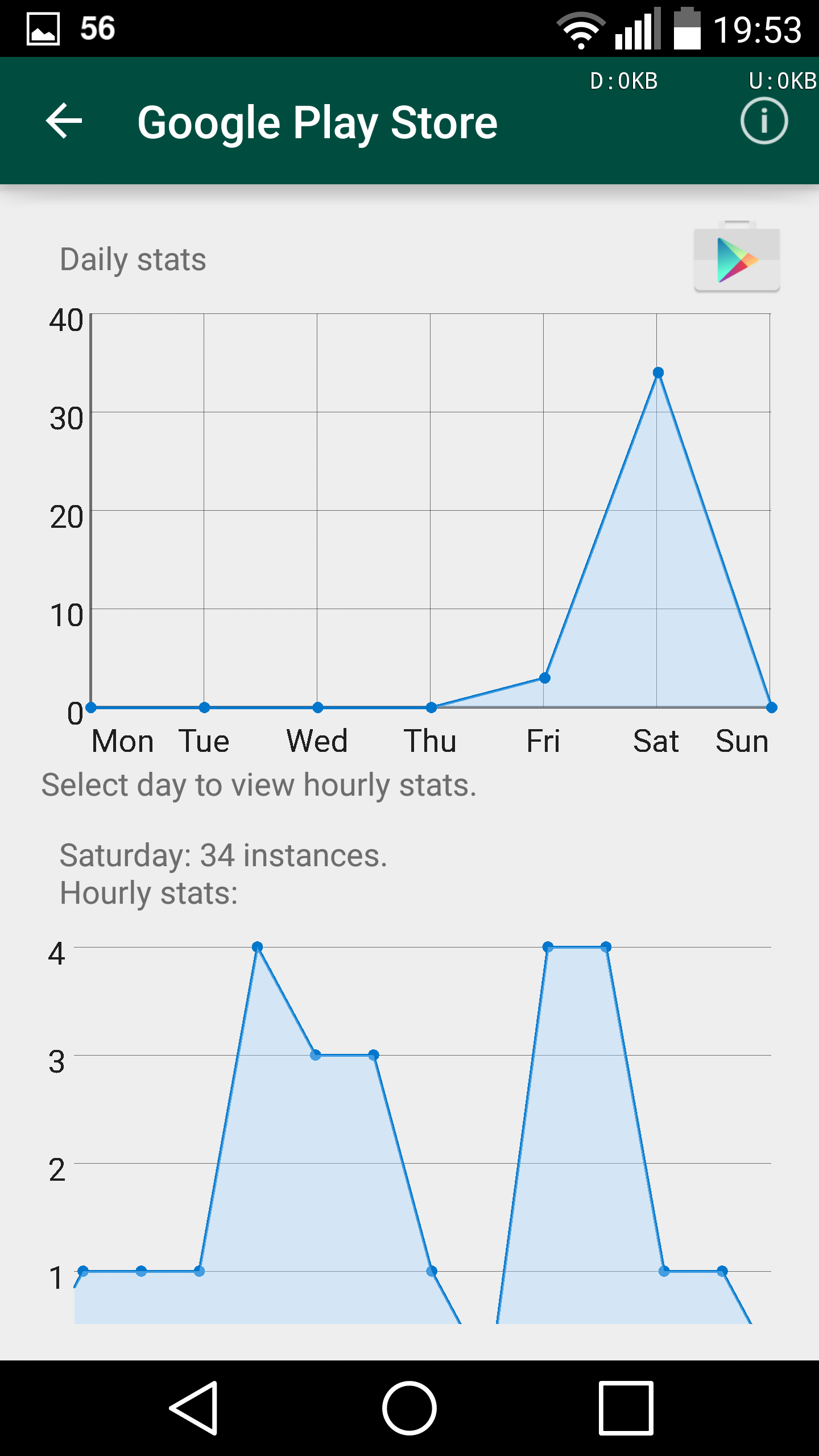This screenshot has height=1456, width=819.
Task: Select the Saturday data point on daily chart
Action: pyautogui.click(x=658, y=373)
